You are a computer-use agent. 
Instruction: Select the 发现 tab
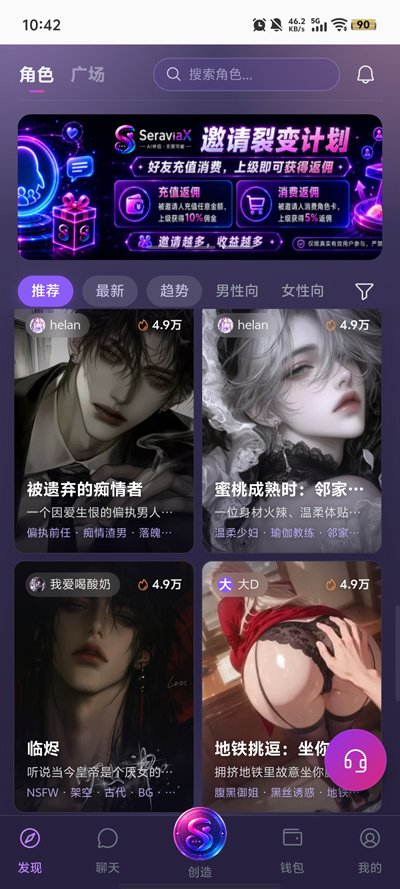(29, 850)
